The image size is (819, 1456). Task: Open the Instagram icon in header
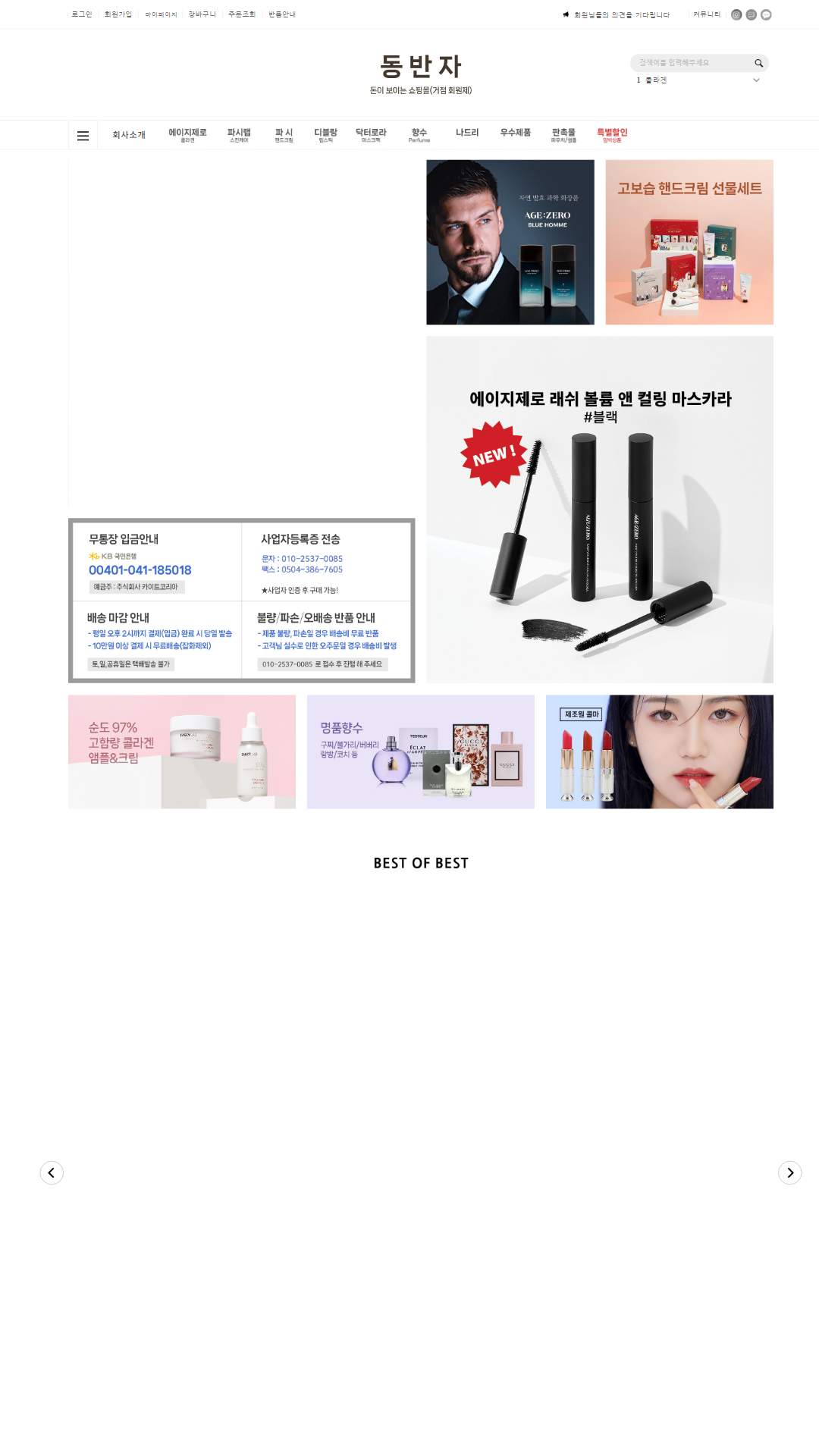coord(736,14)
